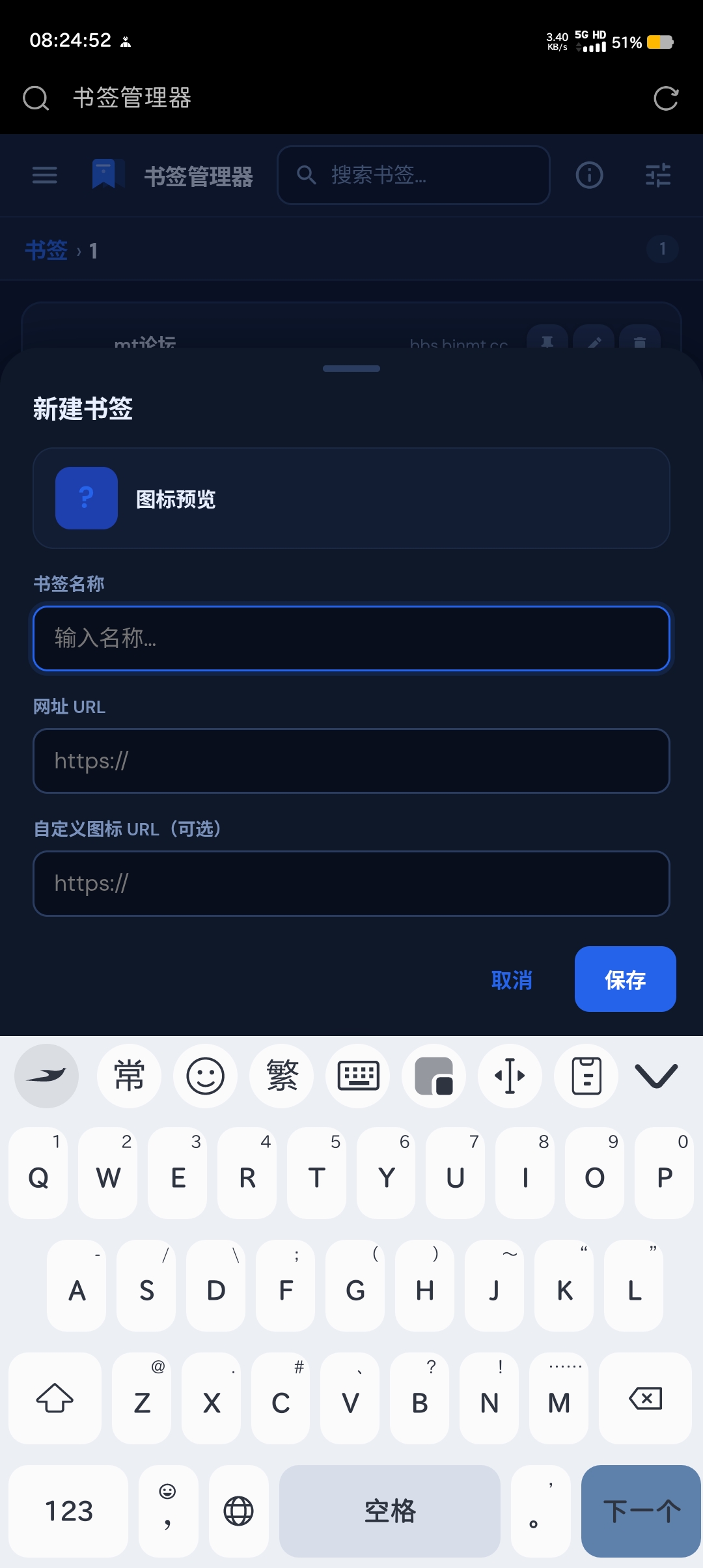Focus the 网址 URL field
The height and width of the screenshot is (1568, 703).
click(x=351, y=761)
